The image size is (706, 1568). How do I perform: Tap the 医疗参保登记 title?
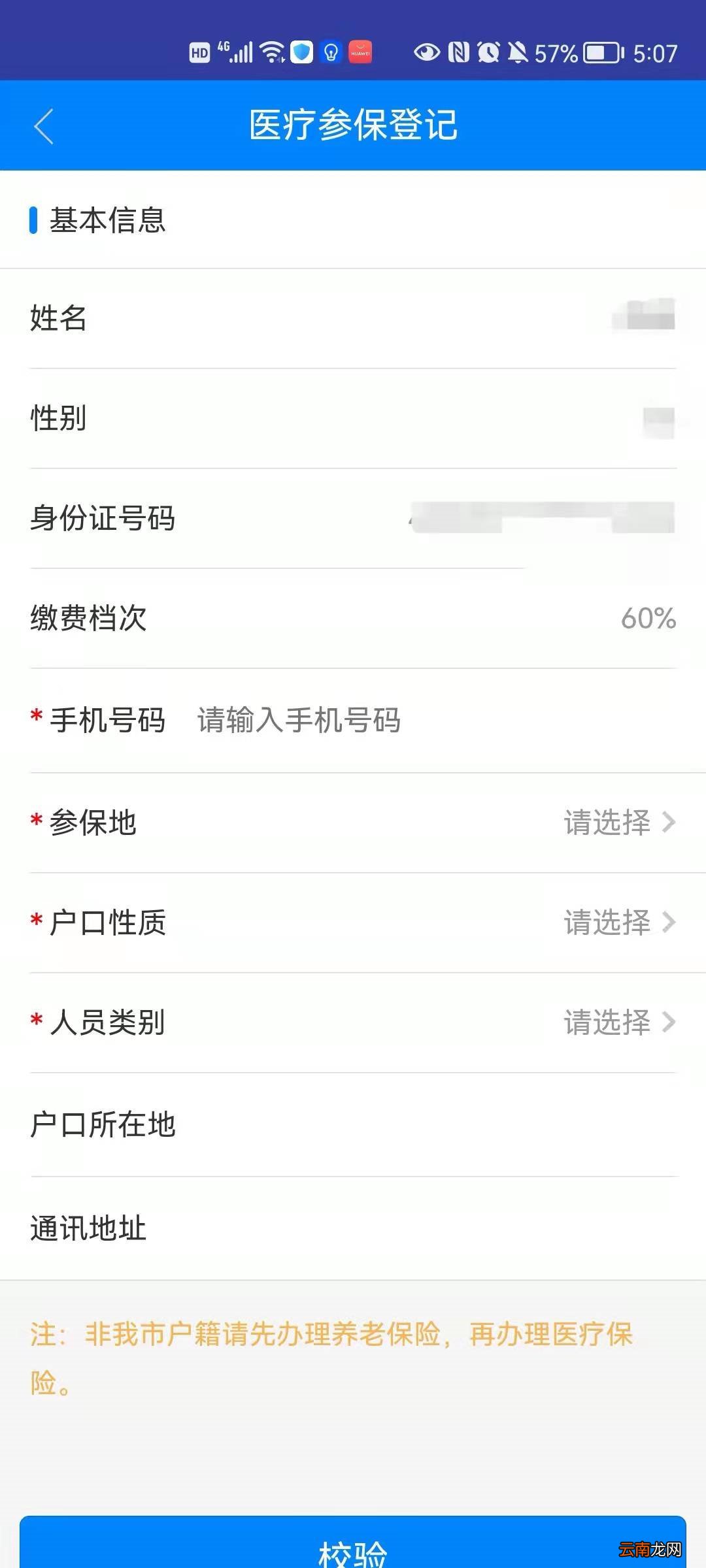[353, 124]
